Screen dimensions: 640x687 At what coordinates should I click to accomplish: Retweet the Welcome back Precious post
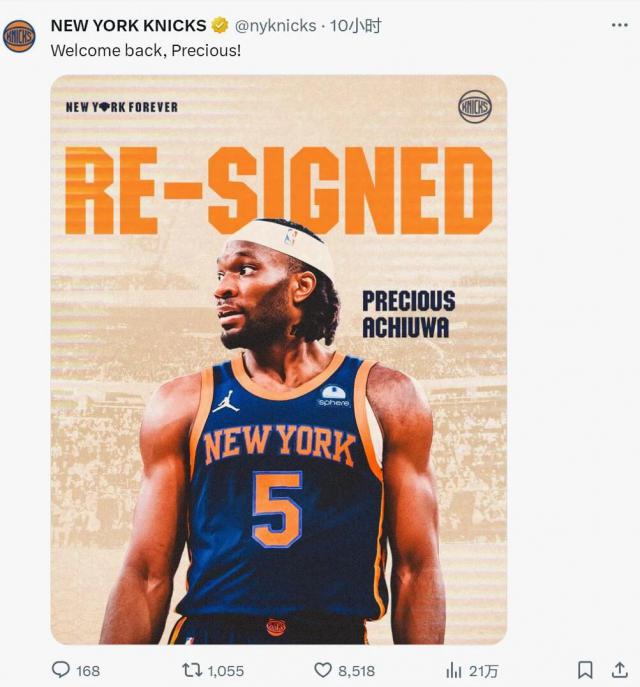193,670
